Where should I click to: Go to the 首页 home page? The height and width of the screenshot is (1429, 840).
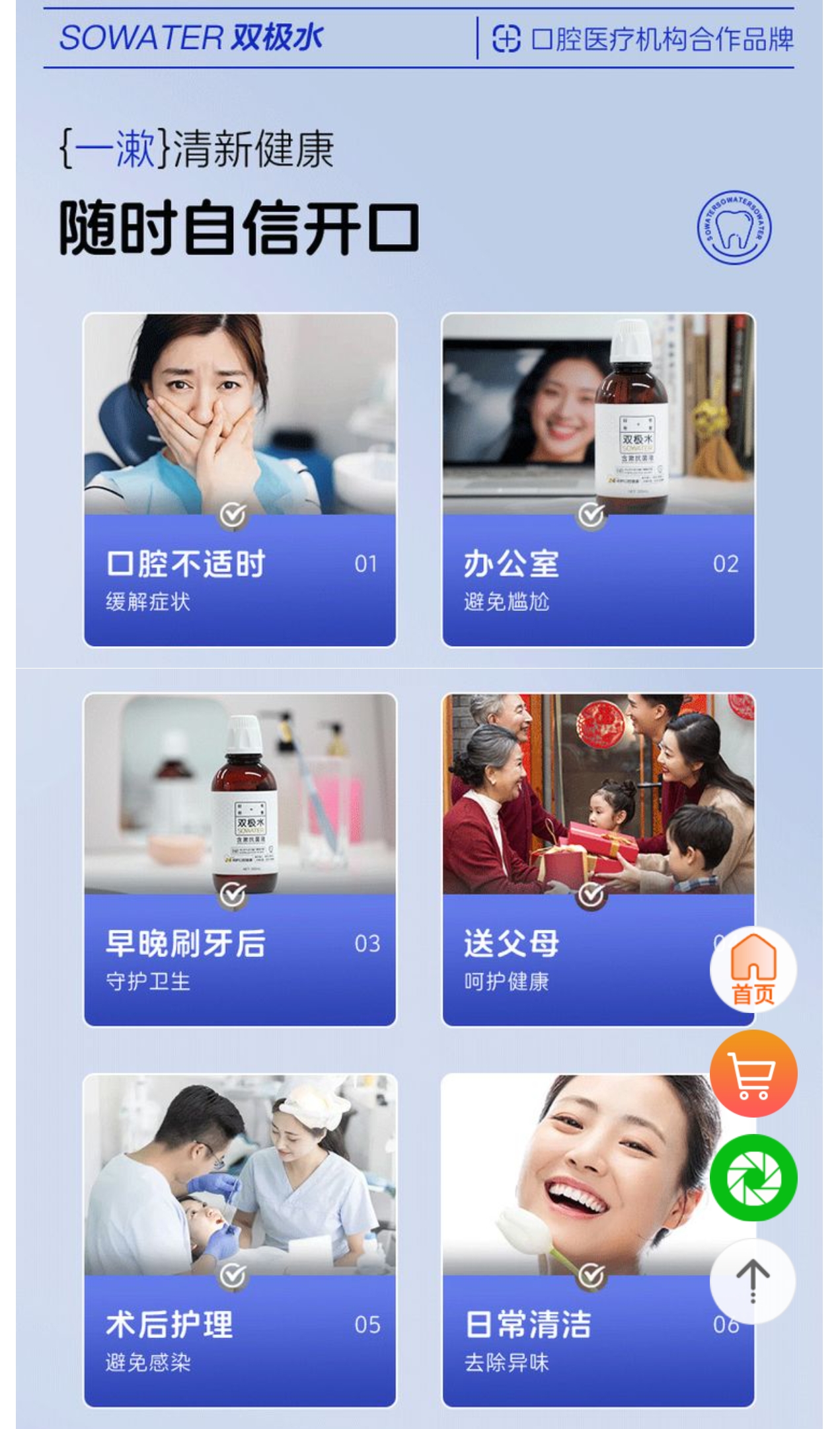pos(753,969)
